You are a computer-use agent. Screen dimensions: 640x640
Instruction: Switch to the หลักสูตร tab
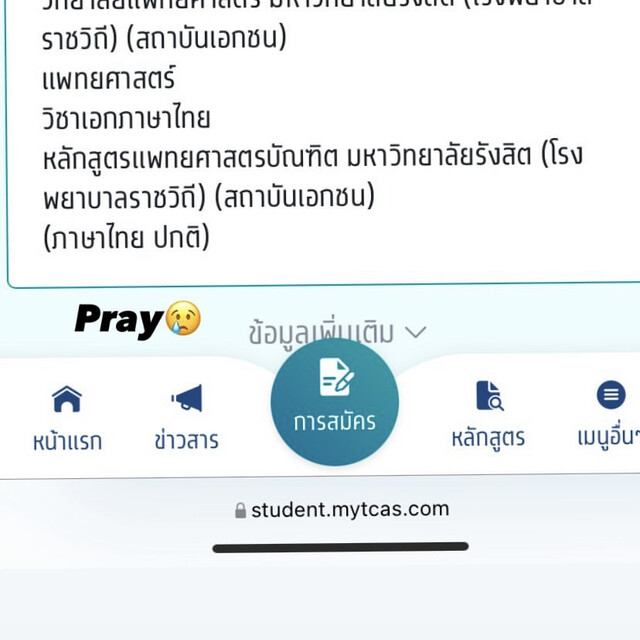coord(488,416)
